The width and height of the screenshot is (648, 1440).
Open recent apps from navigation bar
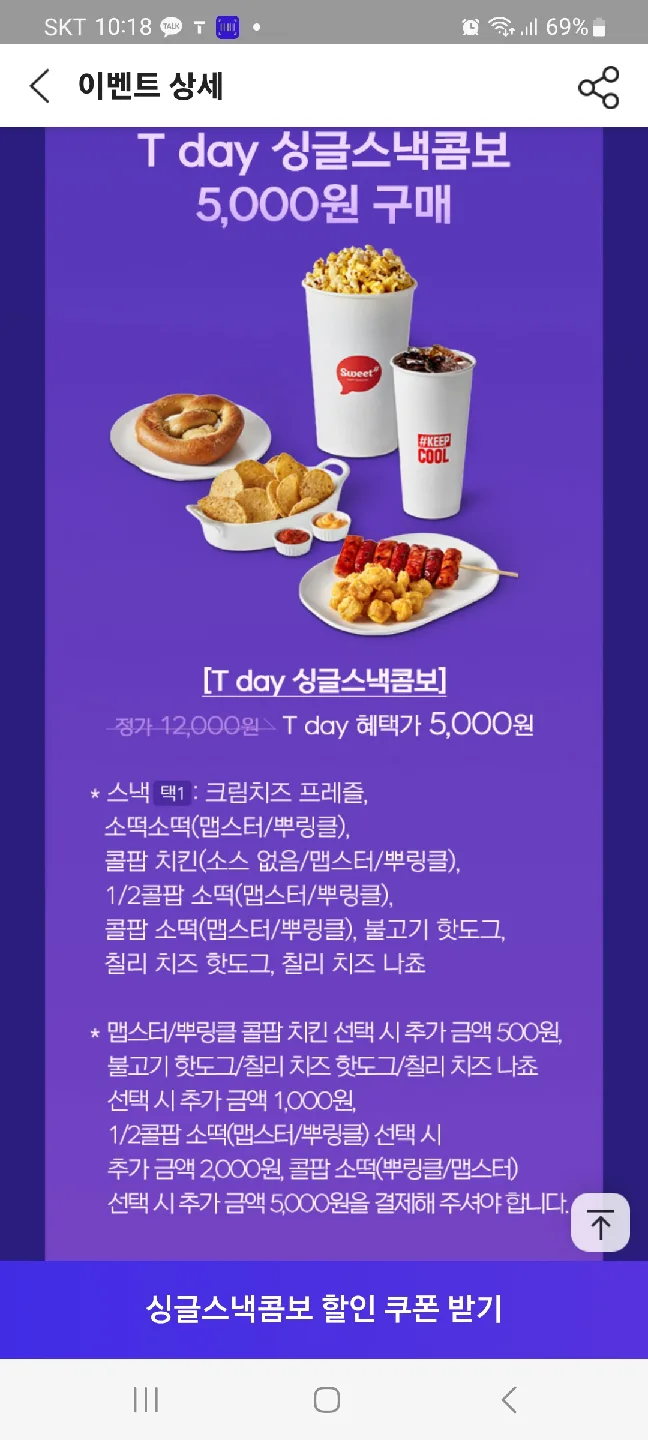pyautogui.click(x=146, y=1399)
